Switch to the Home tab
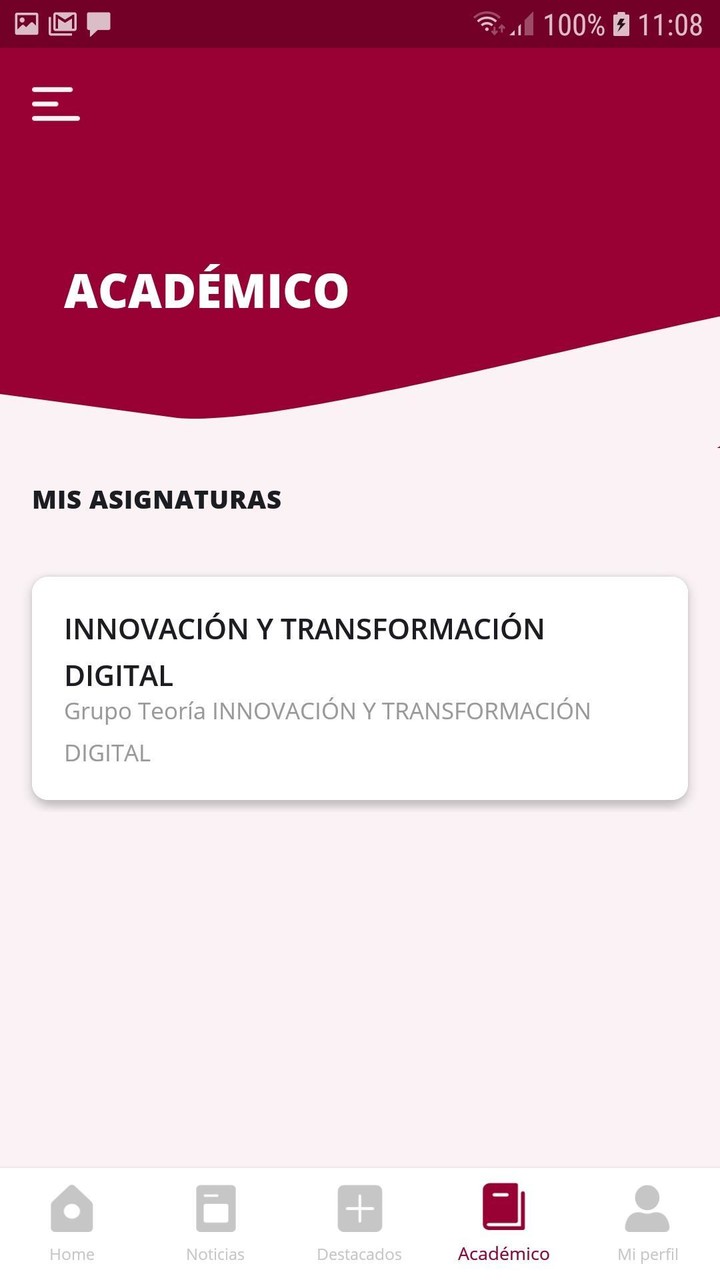The height and width of the screenshot is (1280, 720). tap(72, 1222)
